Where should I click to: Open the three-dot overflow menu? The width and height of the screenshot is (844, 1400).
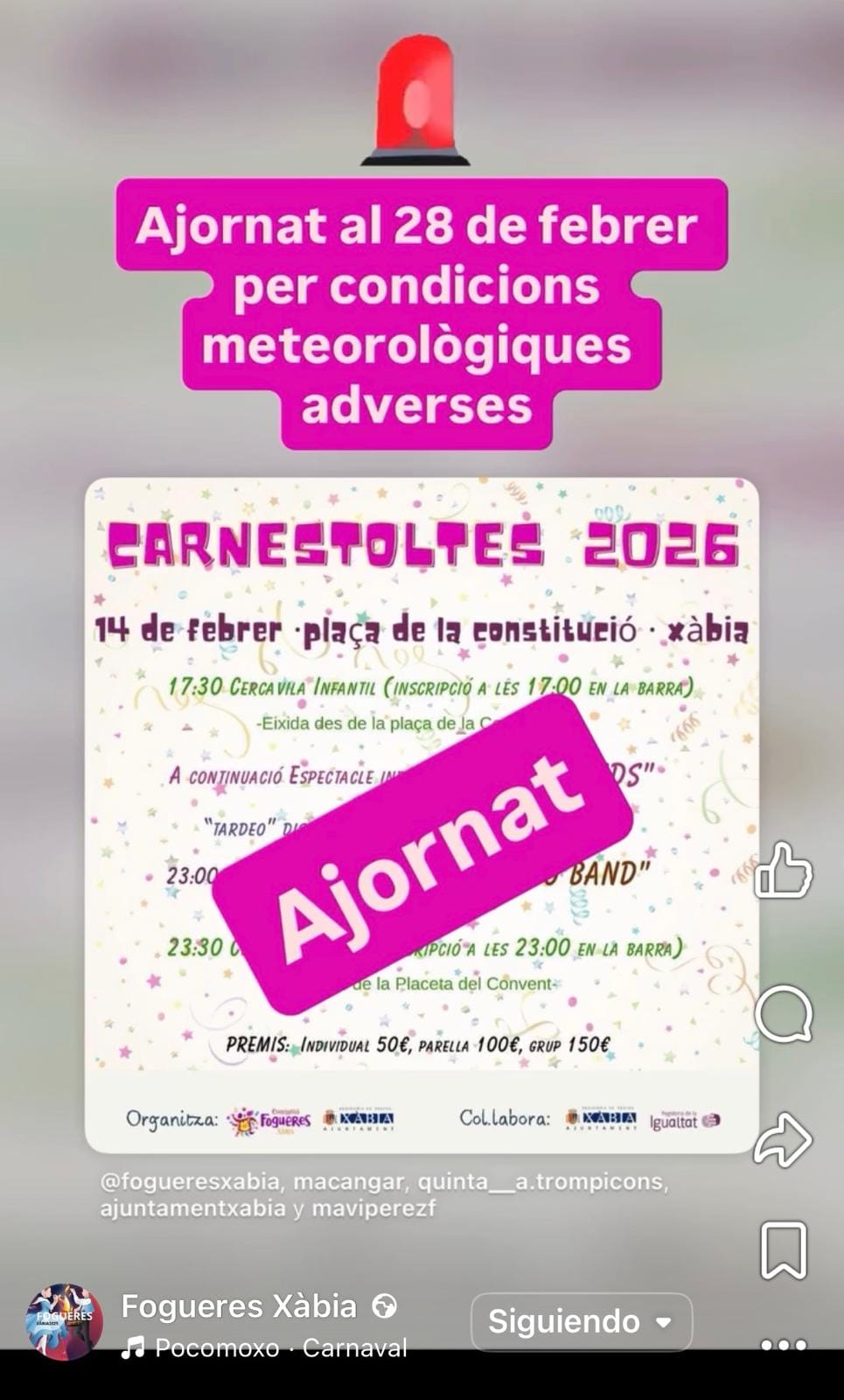[784, 1344]
